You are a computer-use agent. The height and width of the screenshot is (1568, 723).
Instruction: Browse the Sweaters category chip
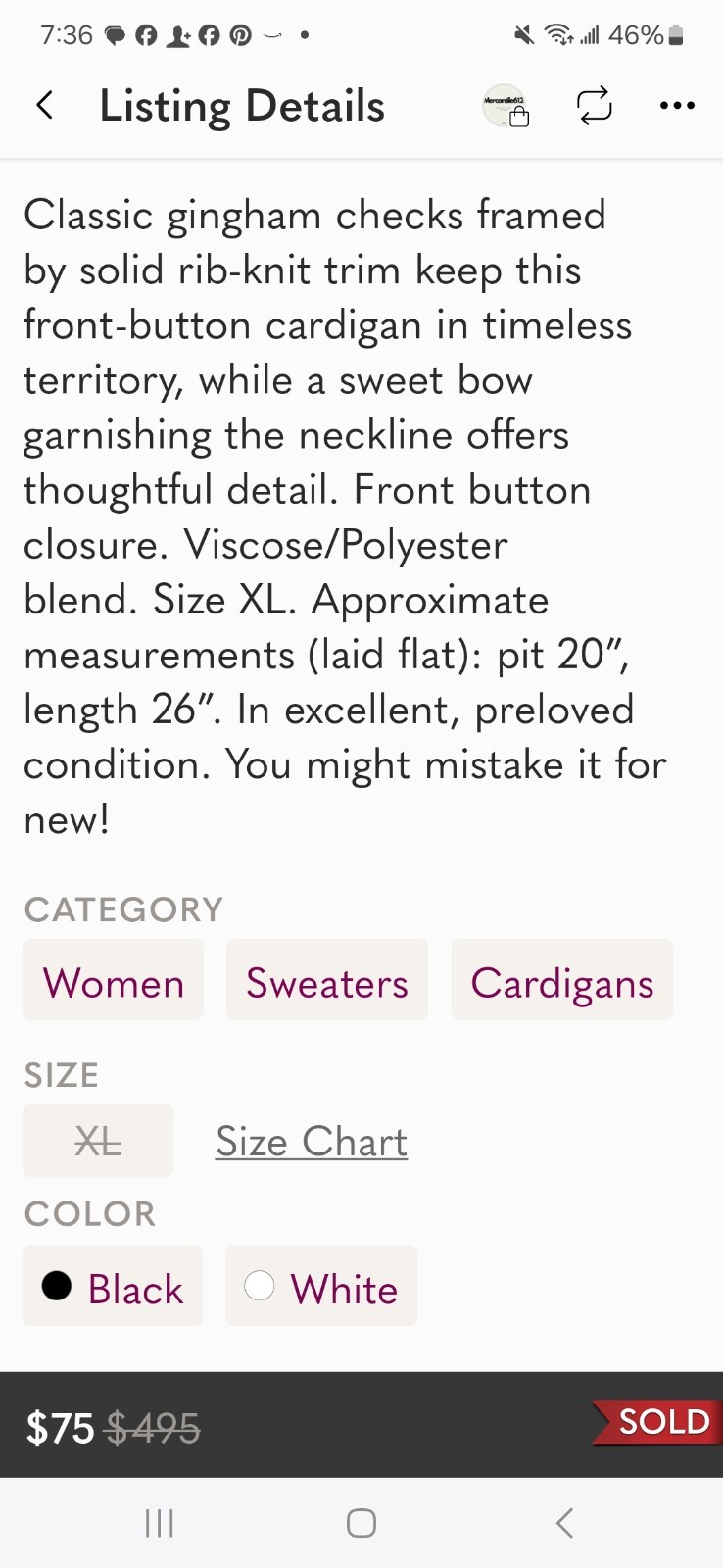pos(327,981)
